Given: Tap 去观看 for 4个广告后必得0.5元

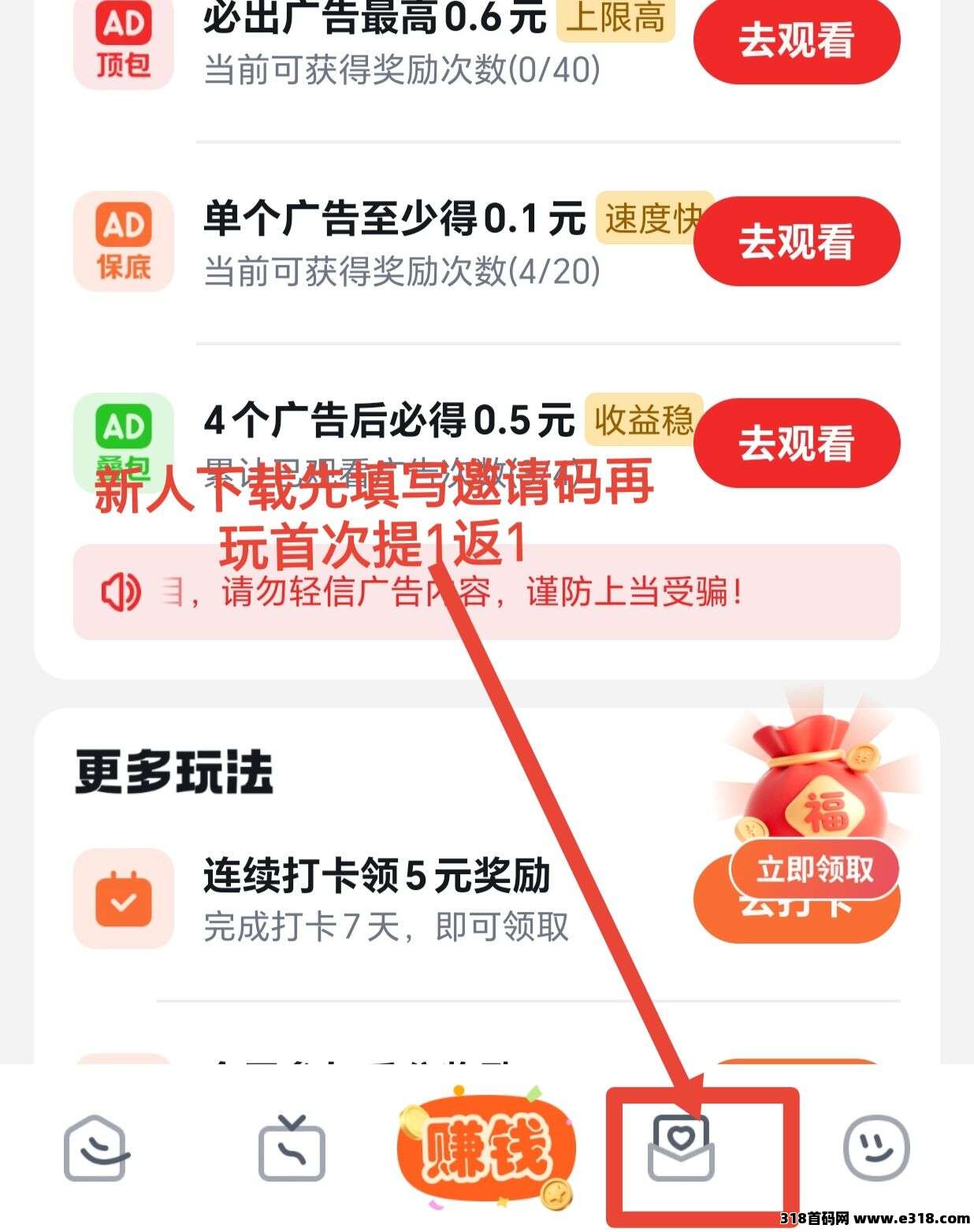Looking at the screenshot, I should click(796, 442).
